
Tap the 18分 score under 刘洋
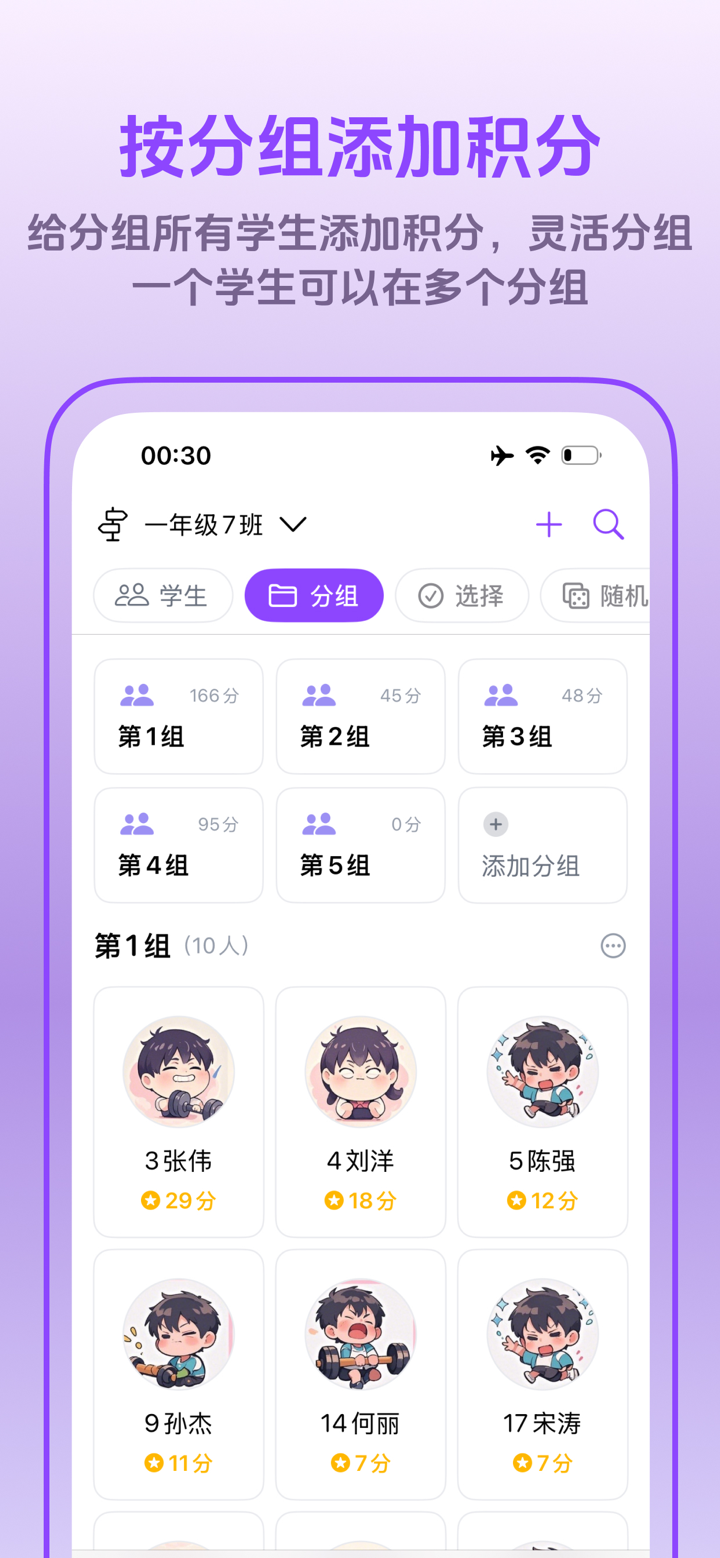360,1200
